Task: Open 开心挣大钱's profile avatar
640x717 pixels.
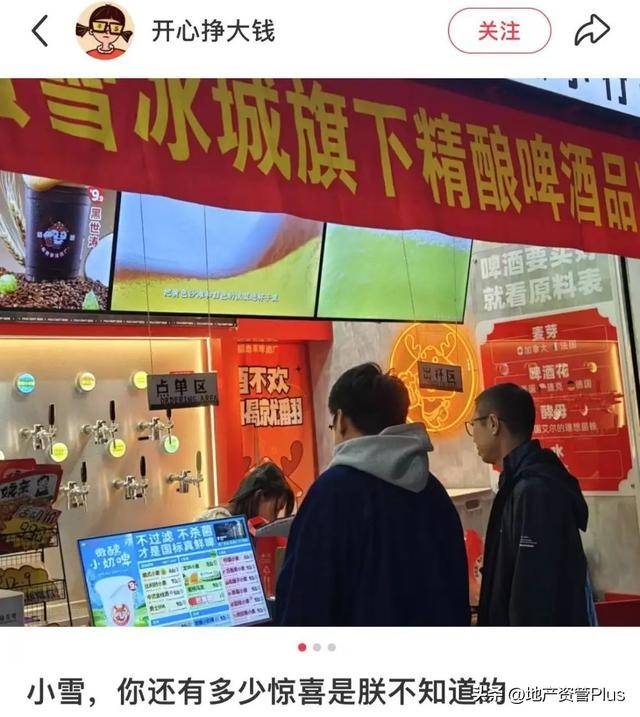Action: pos(104,31)
